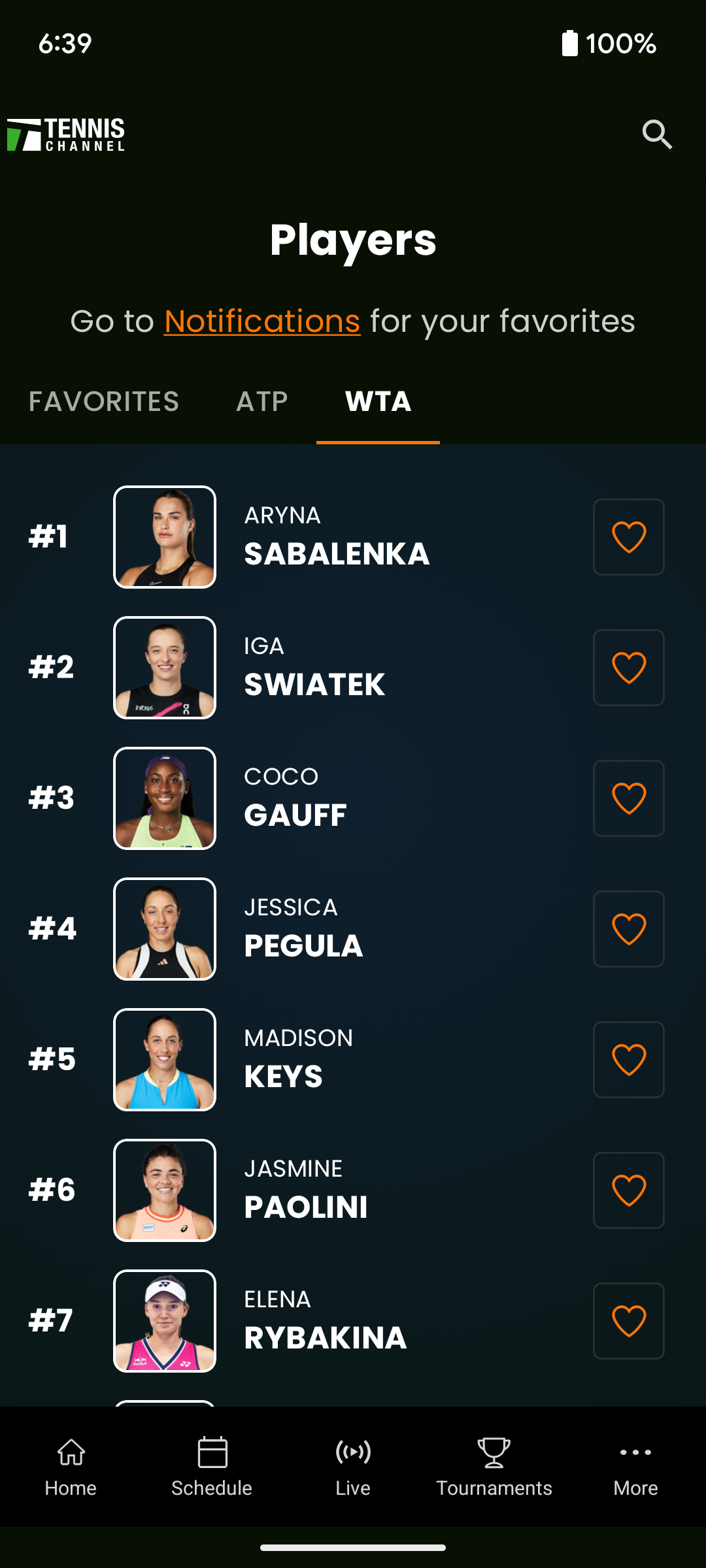This screenshot has width=706, height=1568.
Task: Open Coco Gauff's player profile
Action: (295, 798)
